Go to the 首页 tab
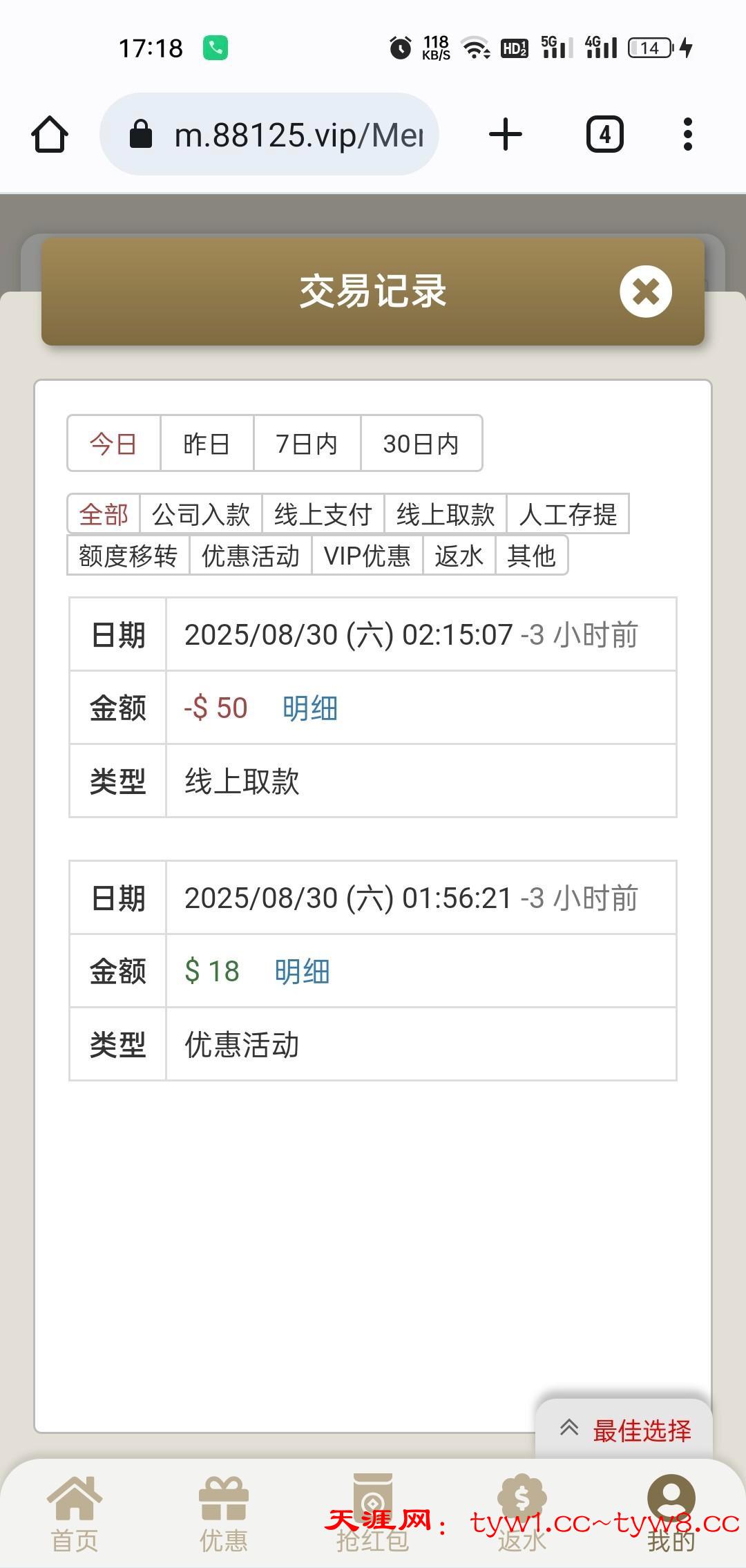746x1568 pixels. pos(75,1513)
